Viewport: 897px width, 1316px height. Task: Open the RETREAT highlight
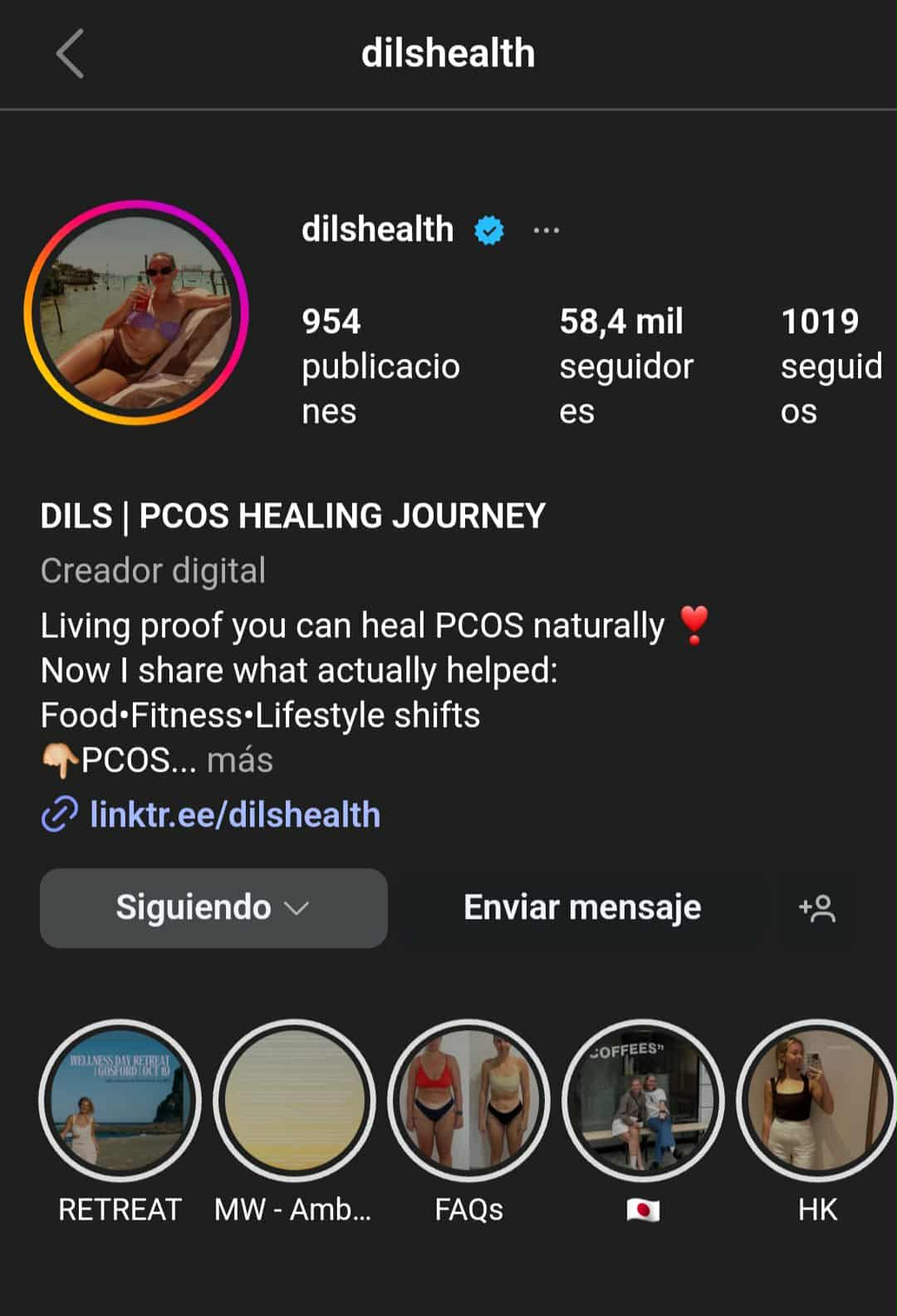tap(120, 1100)
